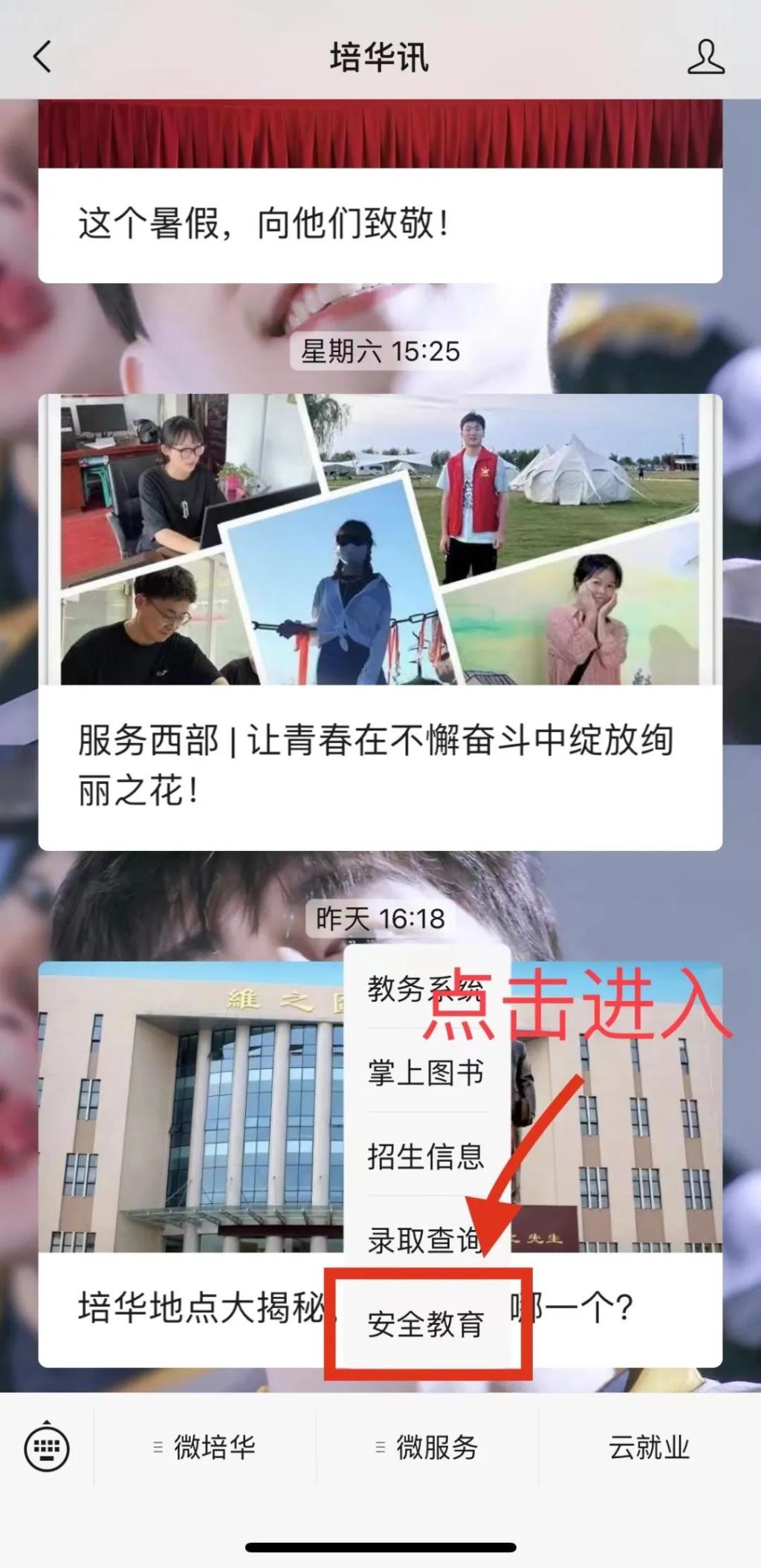
Task: Choose 招生信息 in the popup menu
Action: tap(426, 1156)
